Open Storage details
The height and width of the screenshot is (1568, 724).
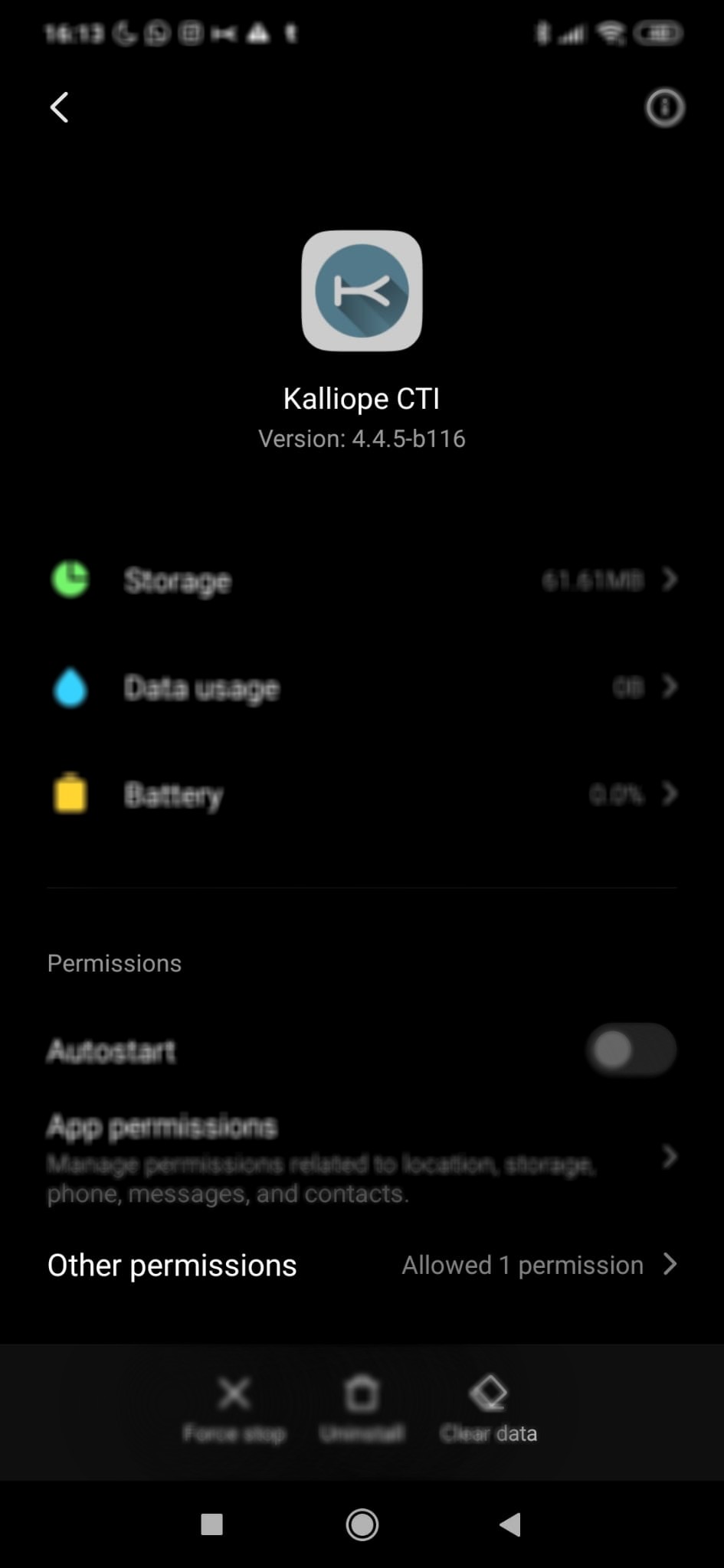coord(362,580)
